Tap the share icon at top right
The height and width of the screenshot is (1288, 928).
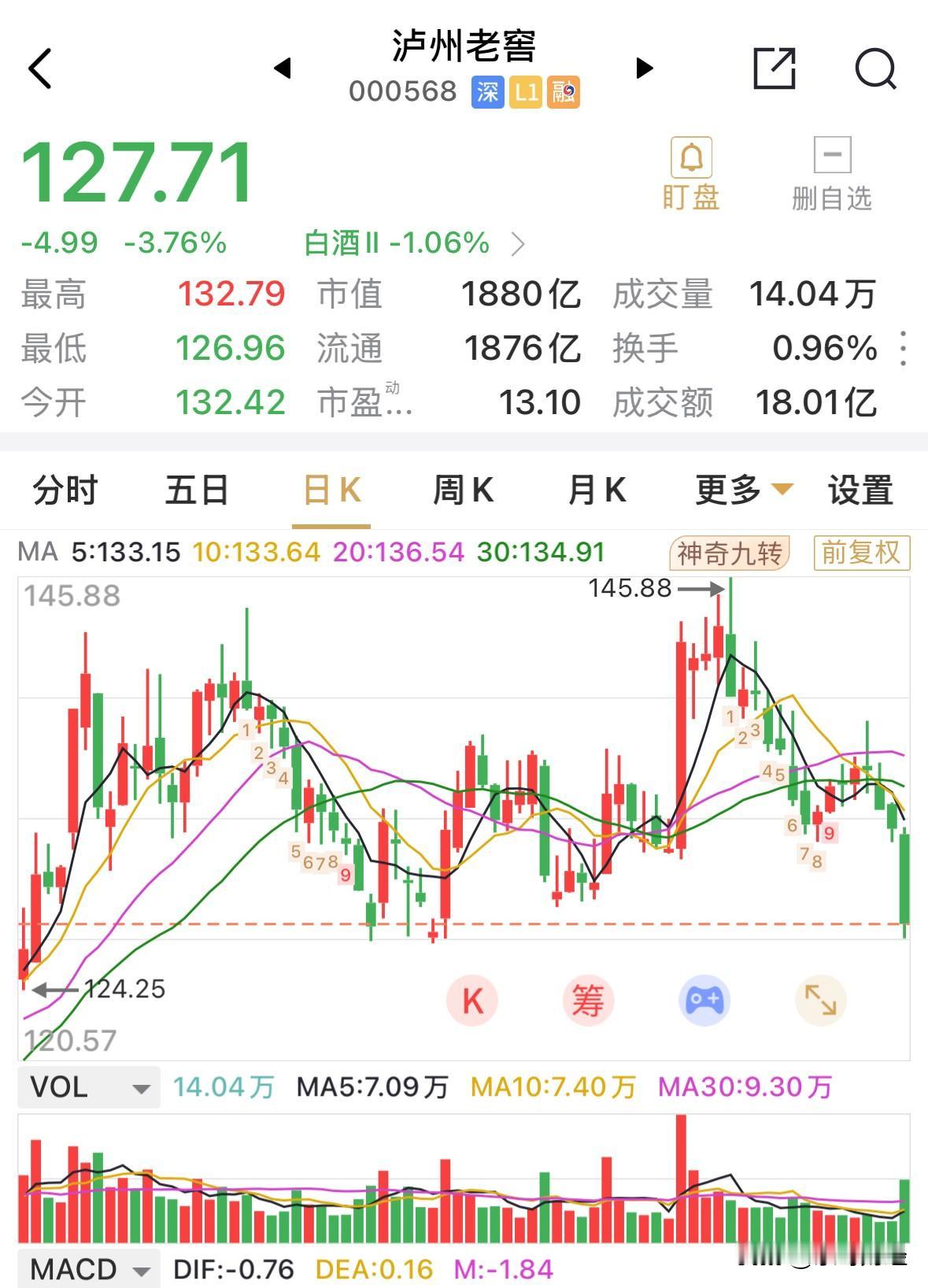775,69
